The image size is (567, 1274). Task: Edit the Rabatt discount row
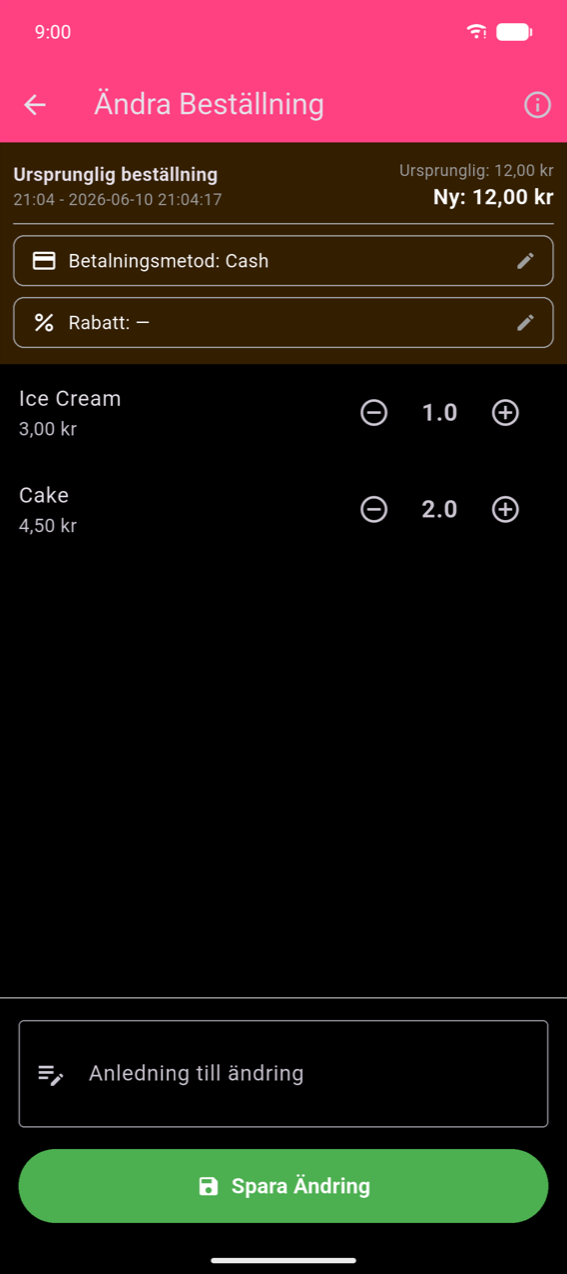pos(283,322)
